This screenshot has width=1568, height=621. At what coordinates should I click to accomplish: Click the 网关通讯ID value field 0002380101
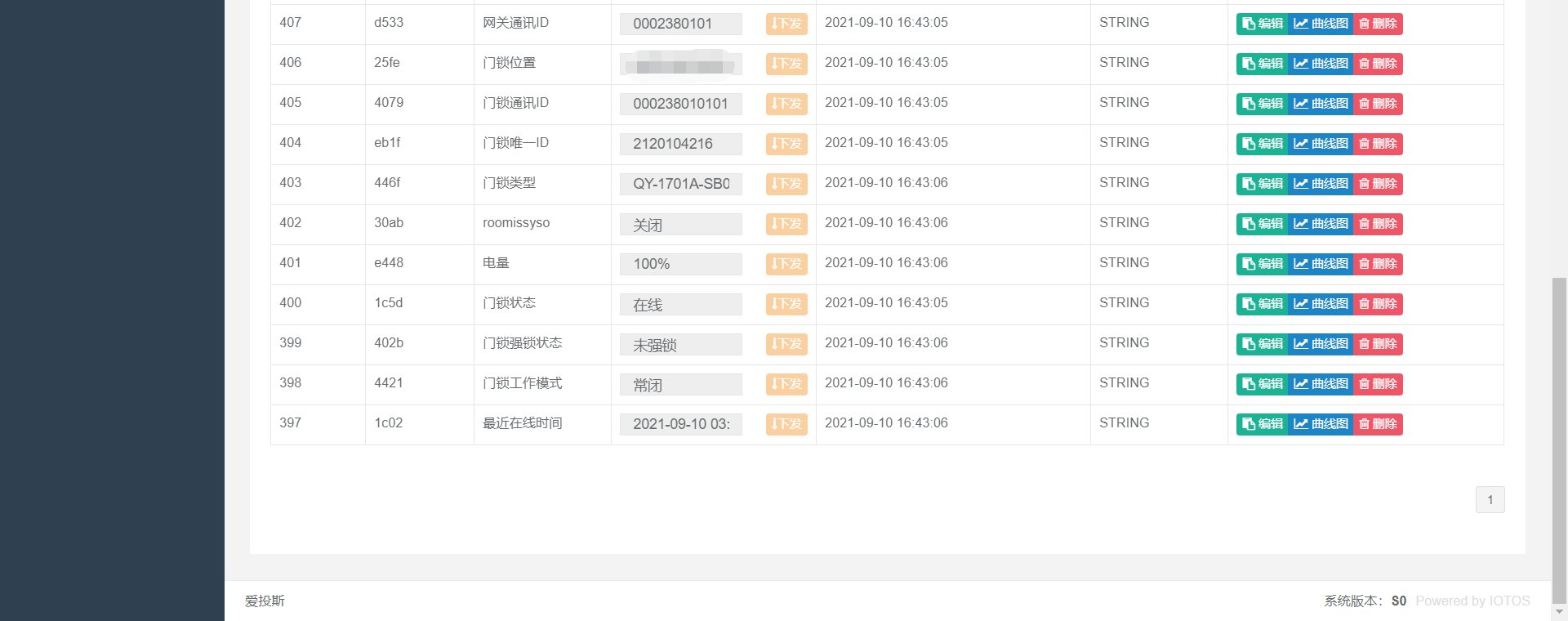pyautogui.click(x=680, y=24)
